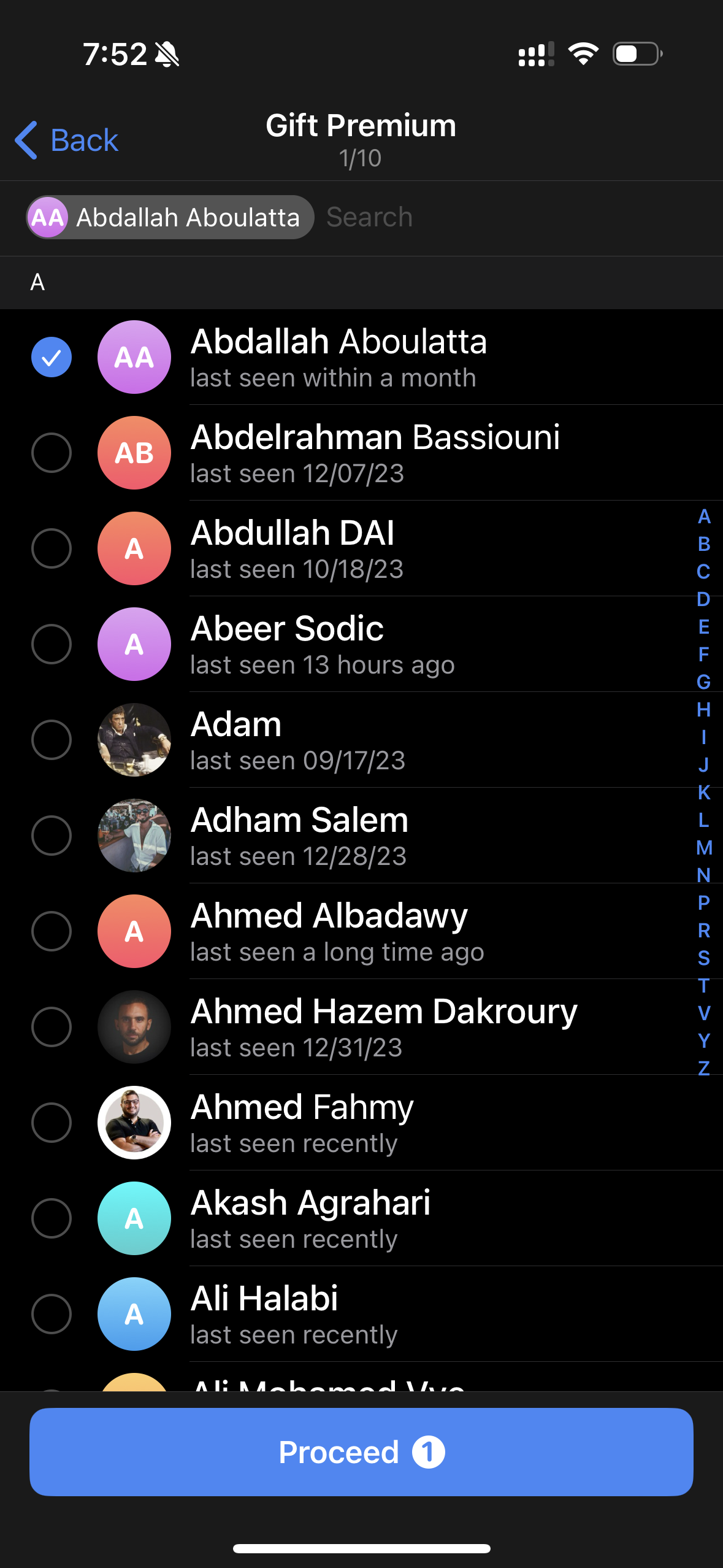
Task: Check Ahmed Albadawy's selection circle
Action: (x=52, y=931)
